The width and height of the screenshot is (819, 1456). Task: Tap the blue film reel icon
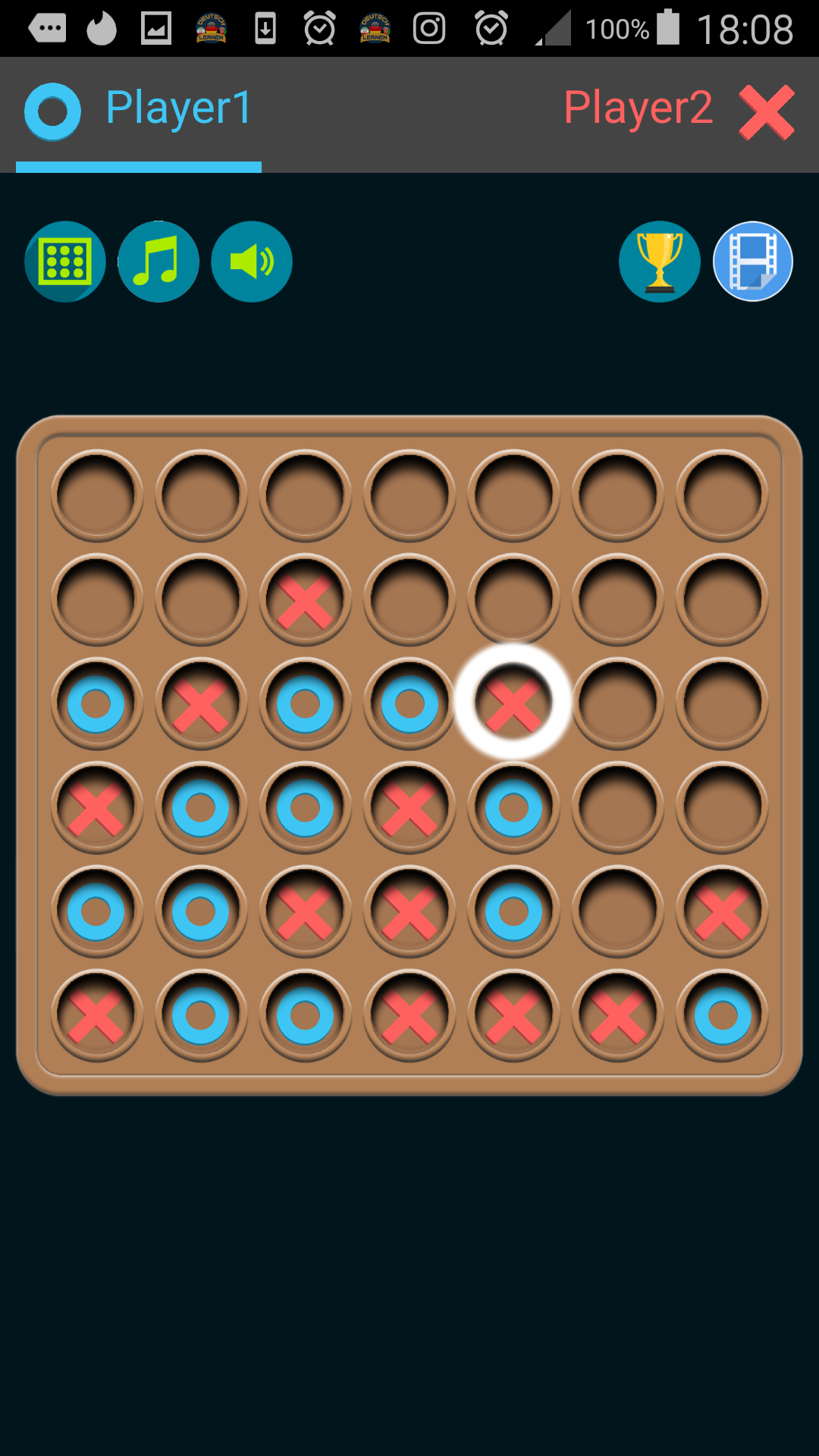click(753, 262)
